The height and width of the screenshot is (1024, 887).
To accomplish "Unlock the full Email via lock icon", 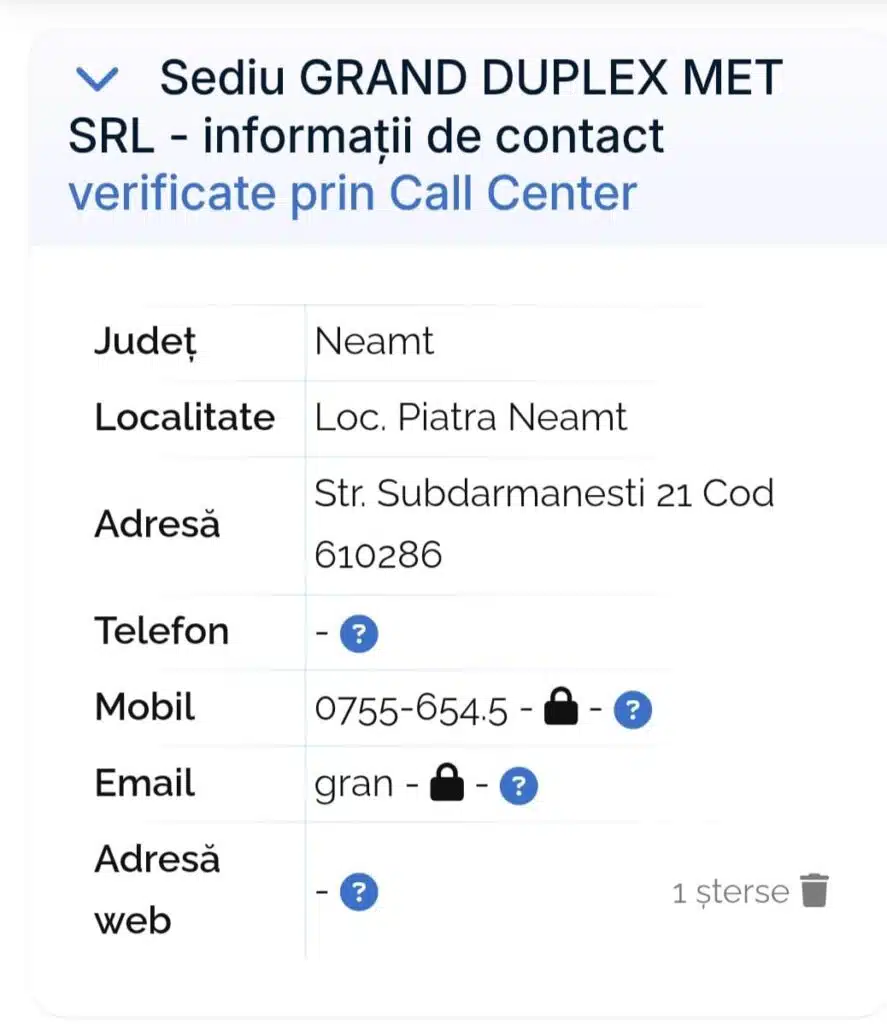I will point(447,787).
